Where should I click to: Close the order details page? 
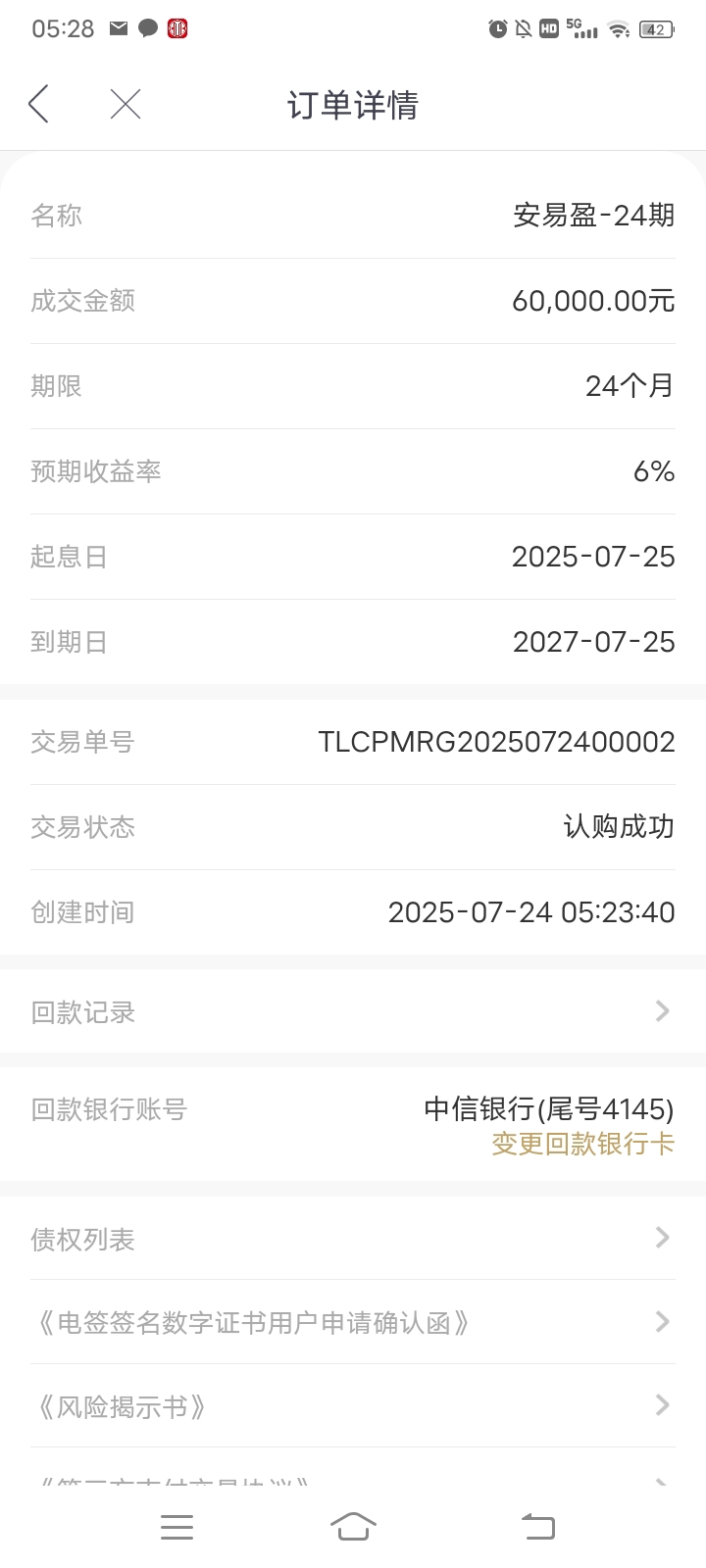click(x=126, y=104)
